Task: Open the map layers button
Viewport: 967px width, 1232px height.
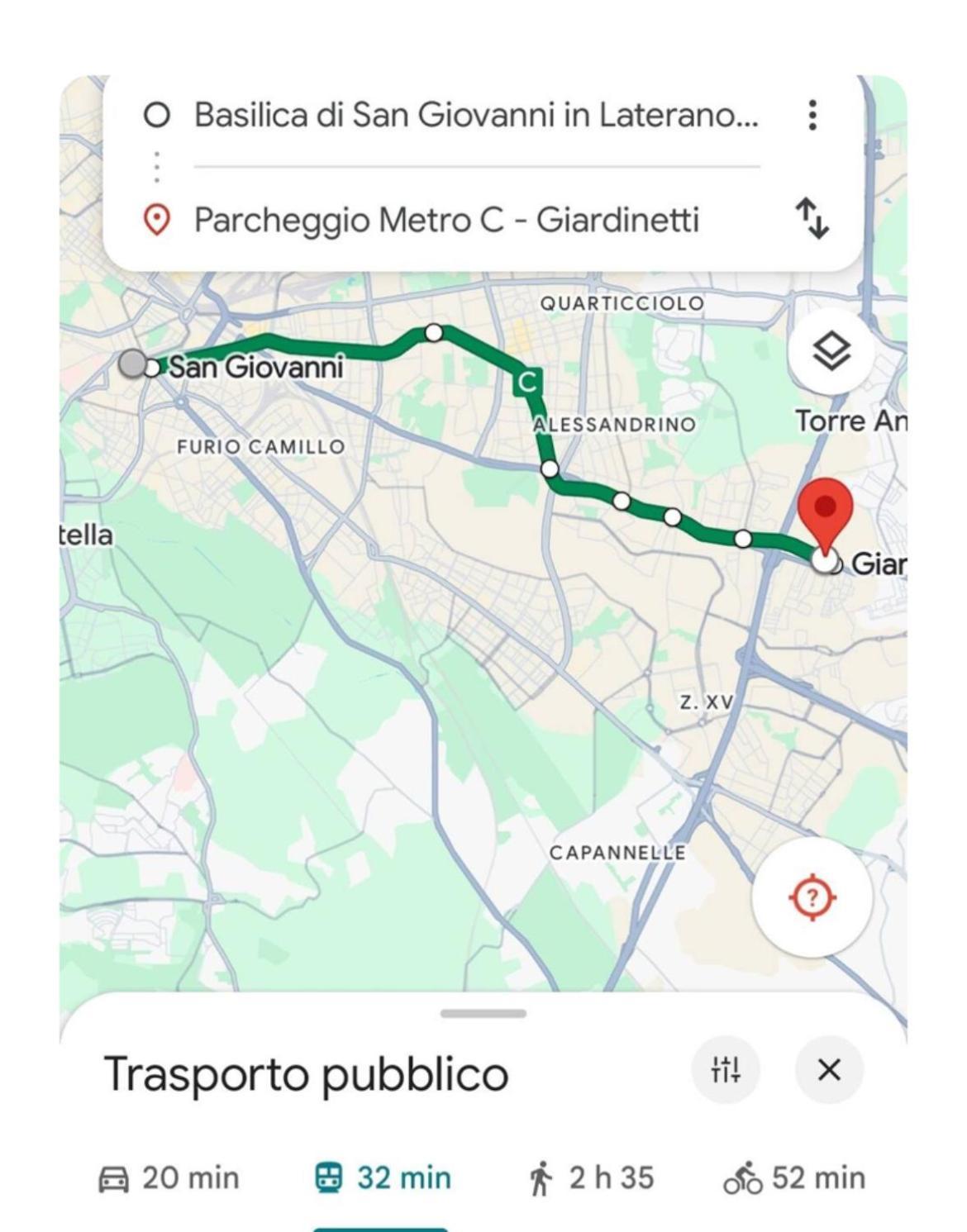Action: (x=831, y=352)
